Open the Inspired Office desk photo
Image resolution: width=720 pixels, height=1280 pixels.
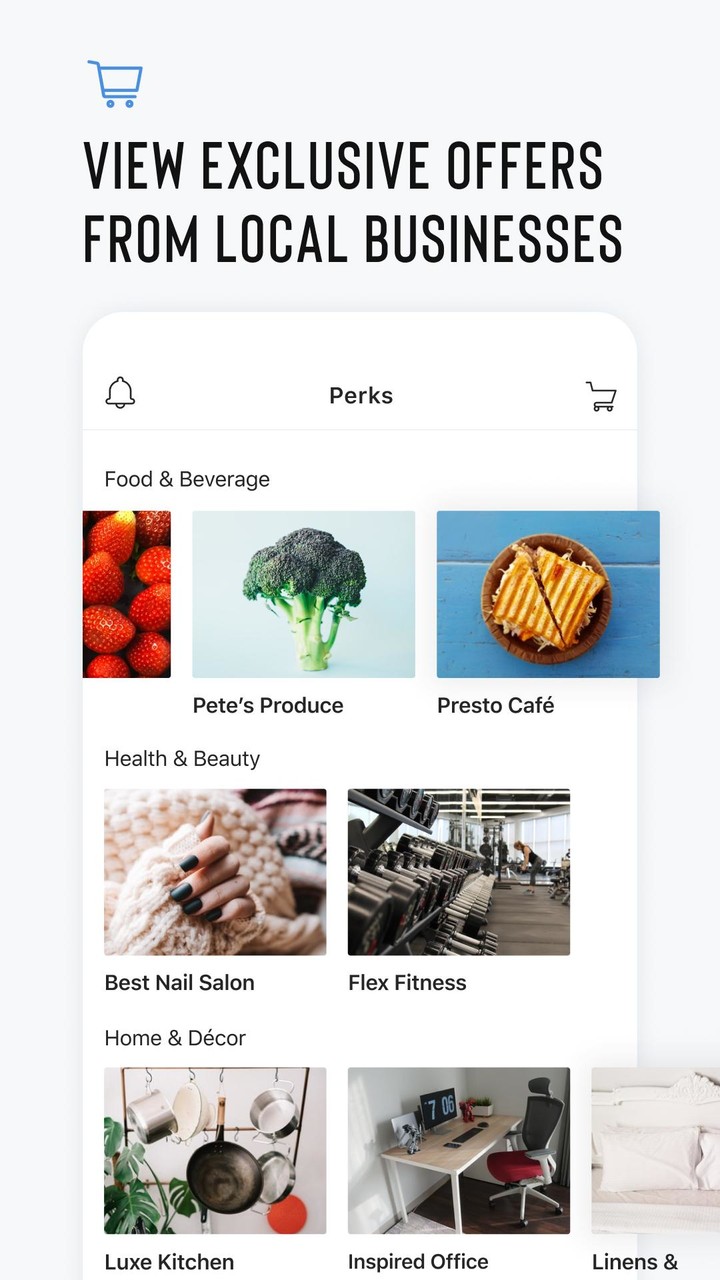click(458, 1148)
